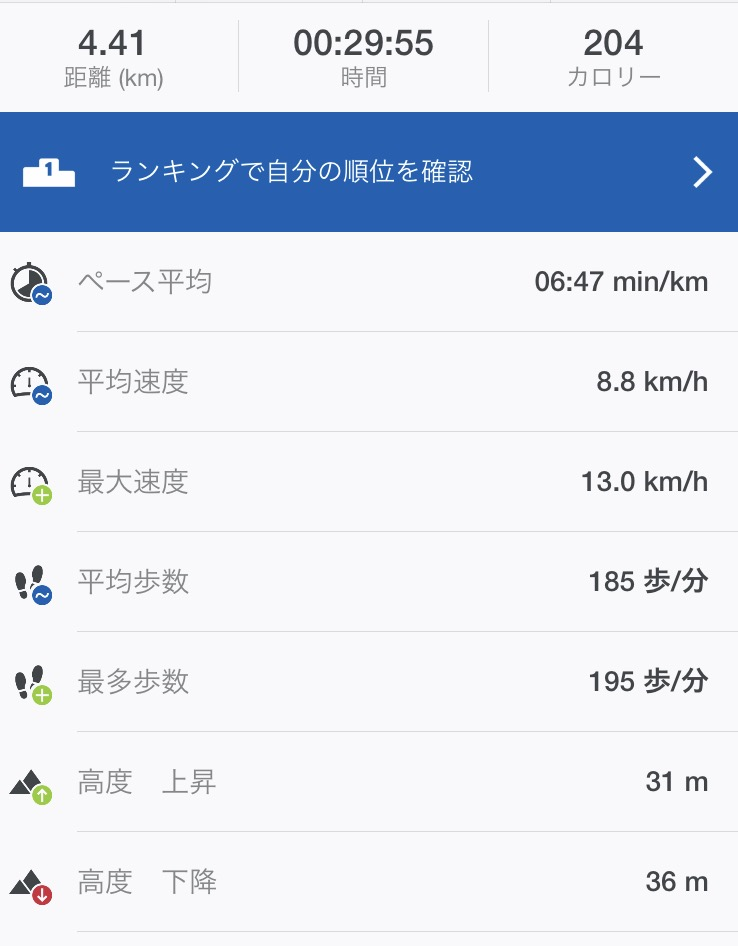Image resolution: width=738 pixels, height=946 pixels.
Task: Open the ranking banner to check your position
Action: (x=368, y=172)
